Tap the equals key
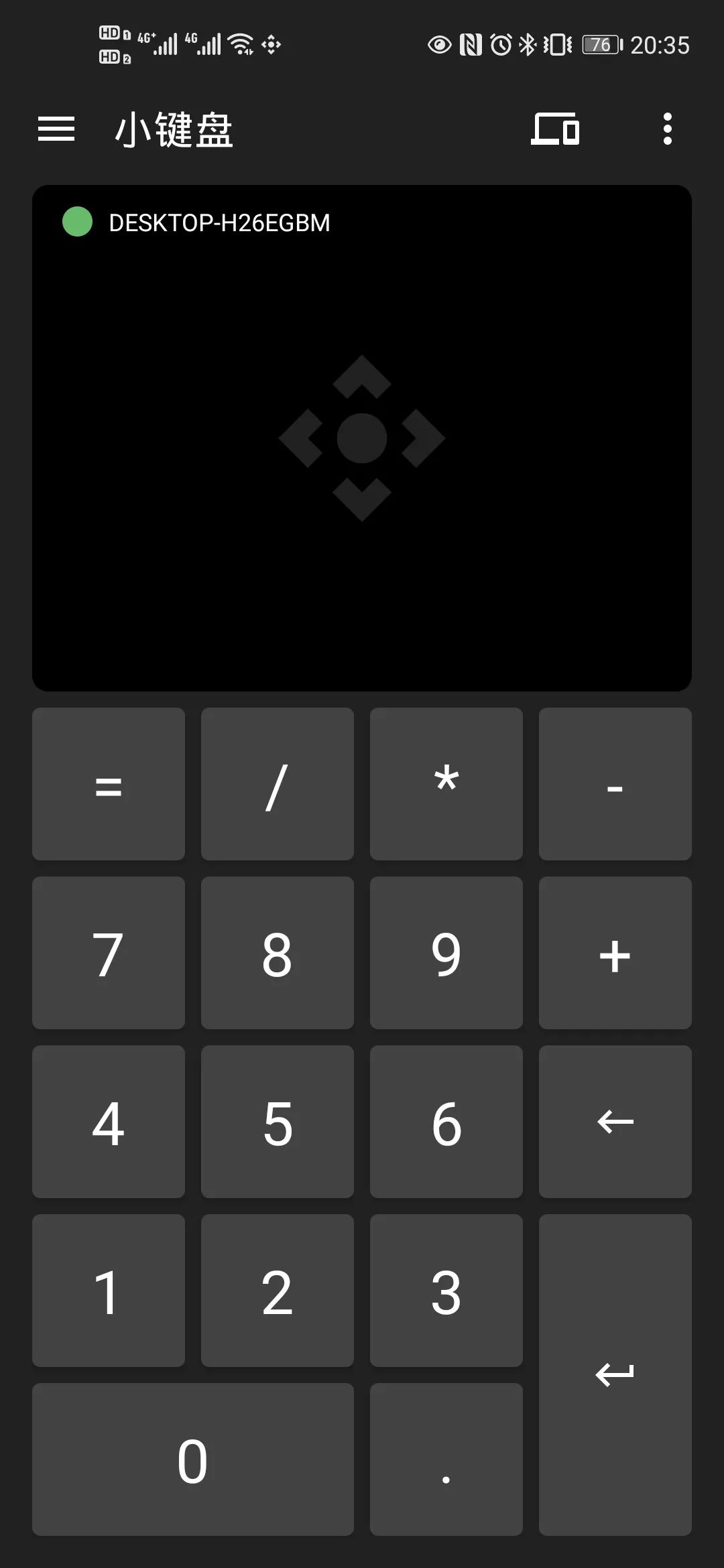Image resolution: width=724 pixels, height=1568 pixels. (x=109, y=784)
